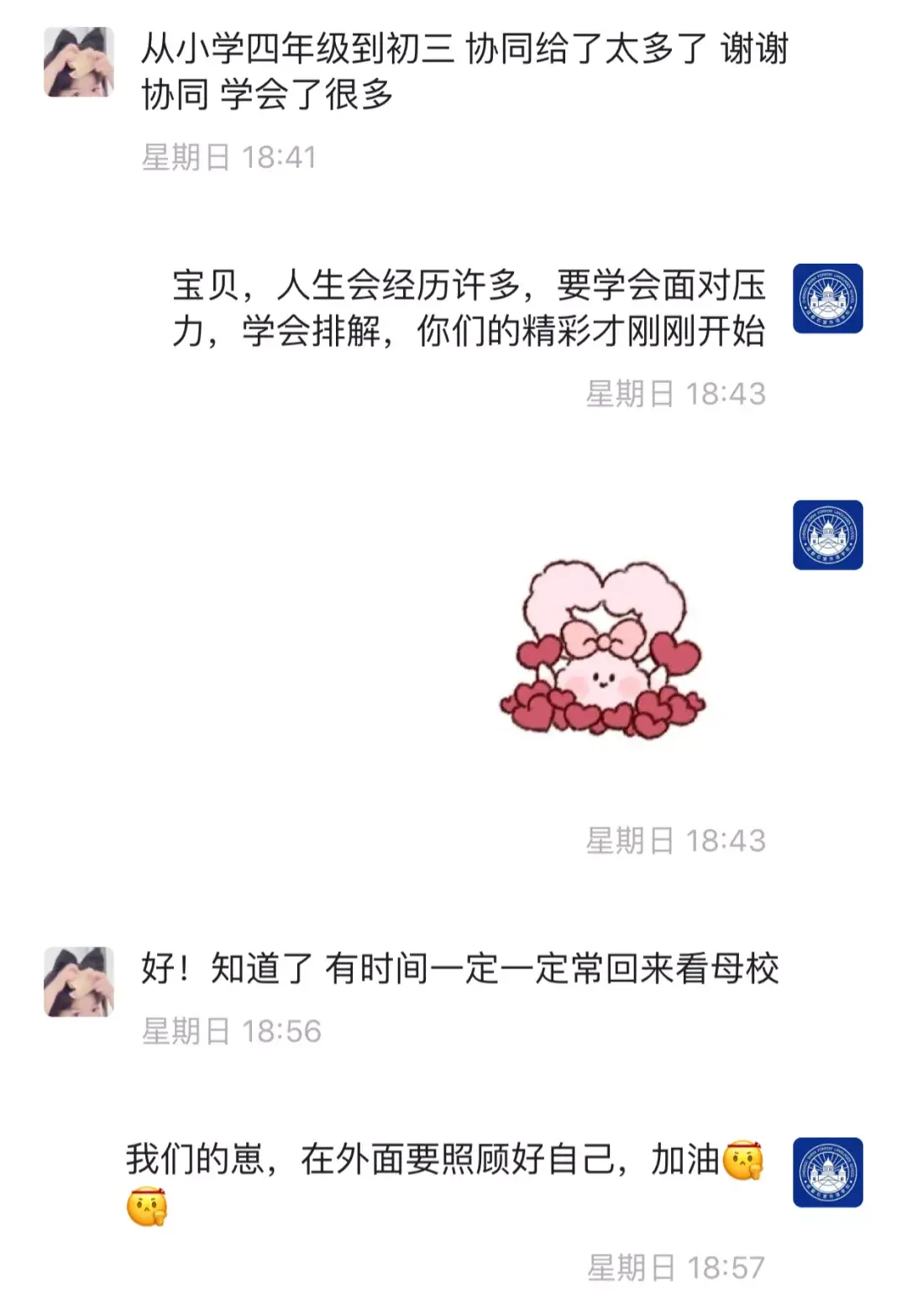The height and width of the screenshot is (1316, 907).
Task: Open sender's avatar beside the 18:56 message
Action: pos(79,982)
